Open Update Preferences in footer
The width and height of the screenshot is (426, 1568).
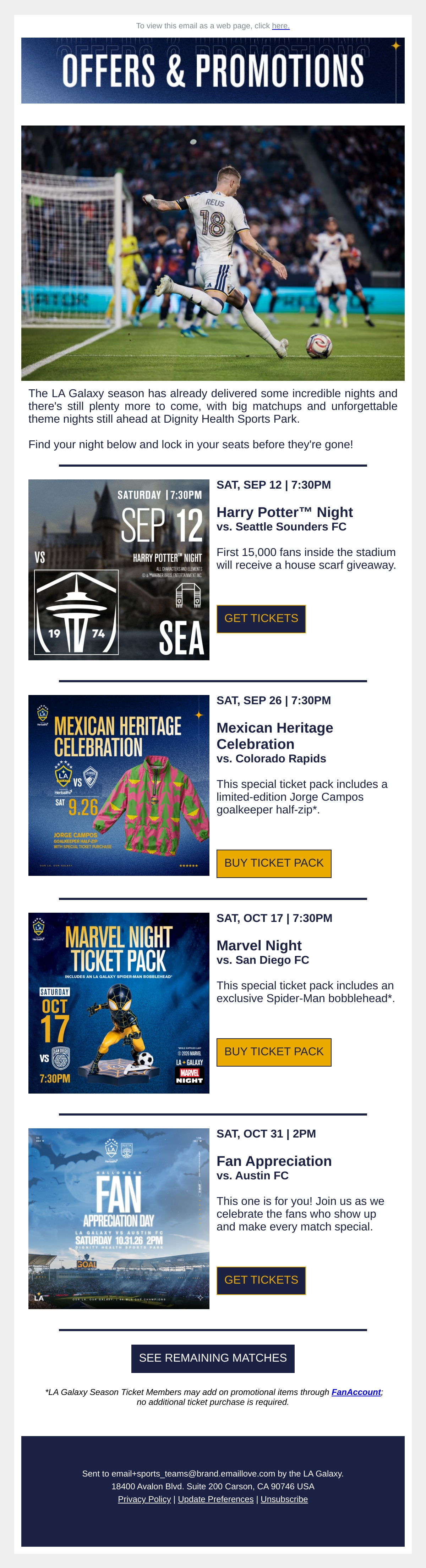216,1499
